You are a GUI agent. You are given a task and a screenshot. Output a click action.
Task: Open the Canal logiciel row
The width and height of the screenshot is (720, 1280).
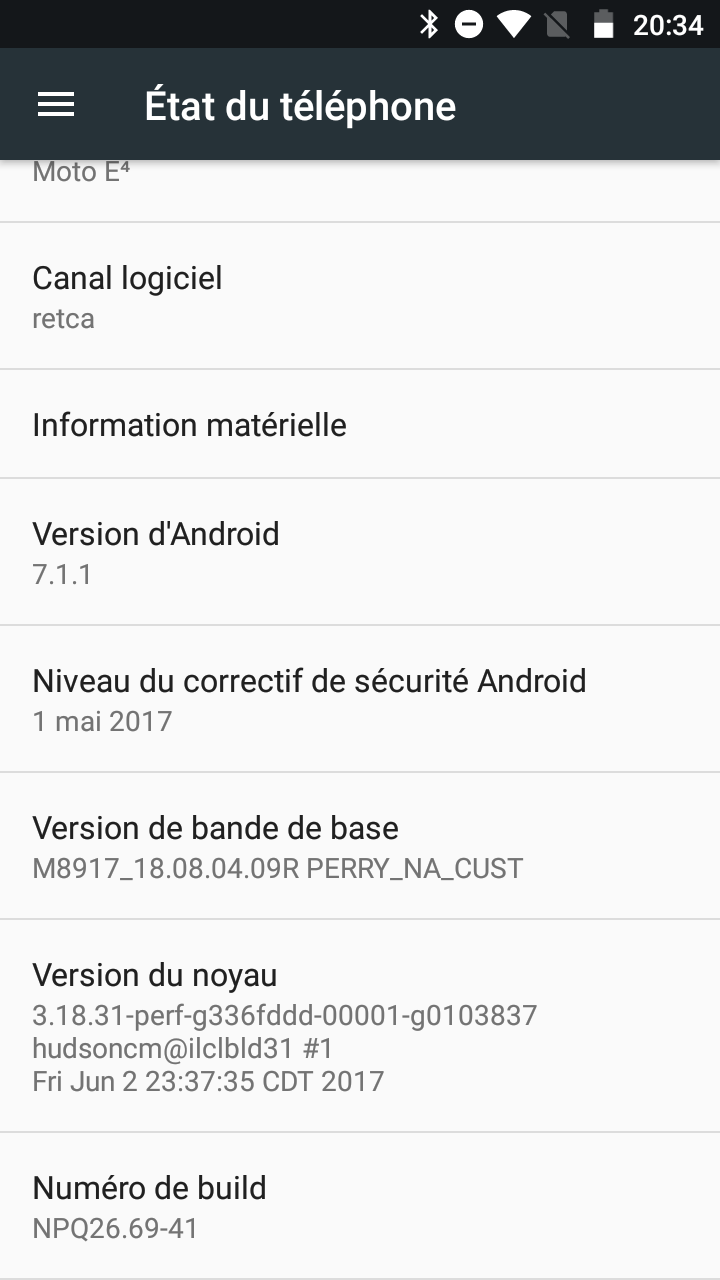(x=360, y=296)
